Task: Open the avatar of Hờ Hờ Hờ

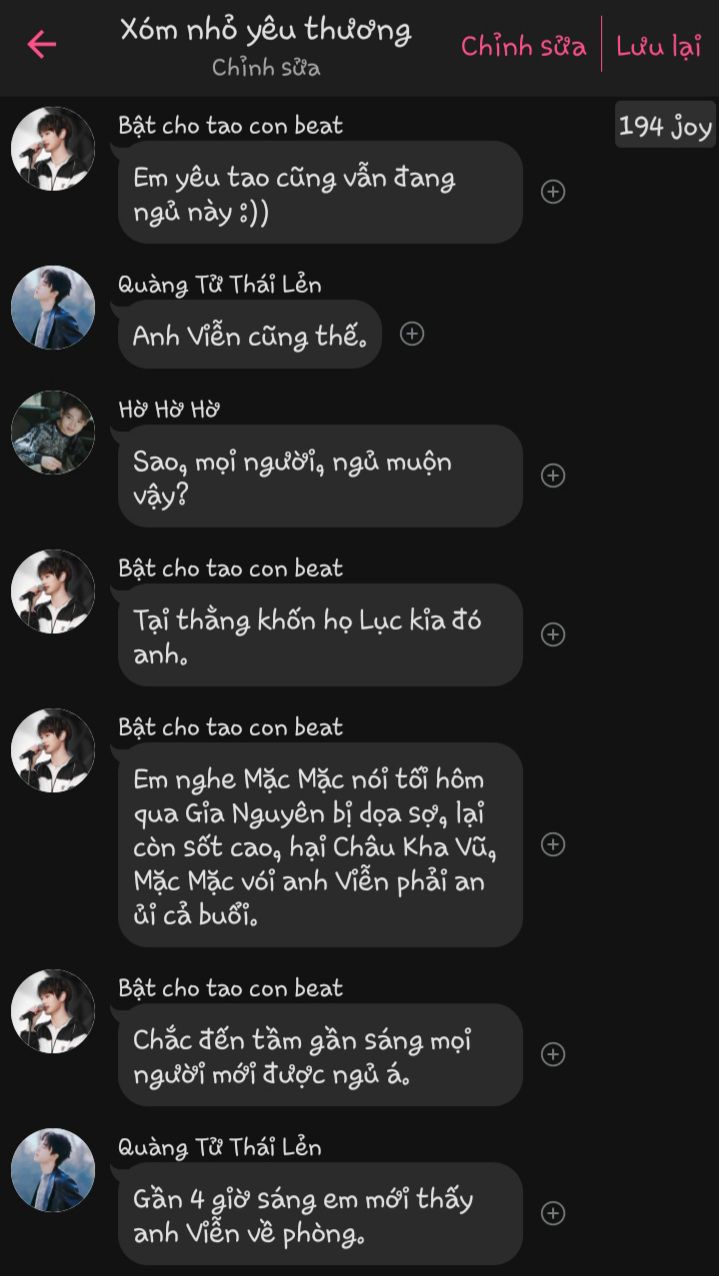Action: [x=53, y=433]
